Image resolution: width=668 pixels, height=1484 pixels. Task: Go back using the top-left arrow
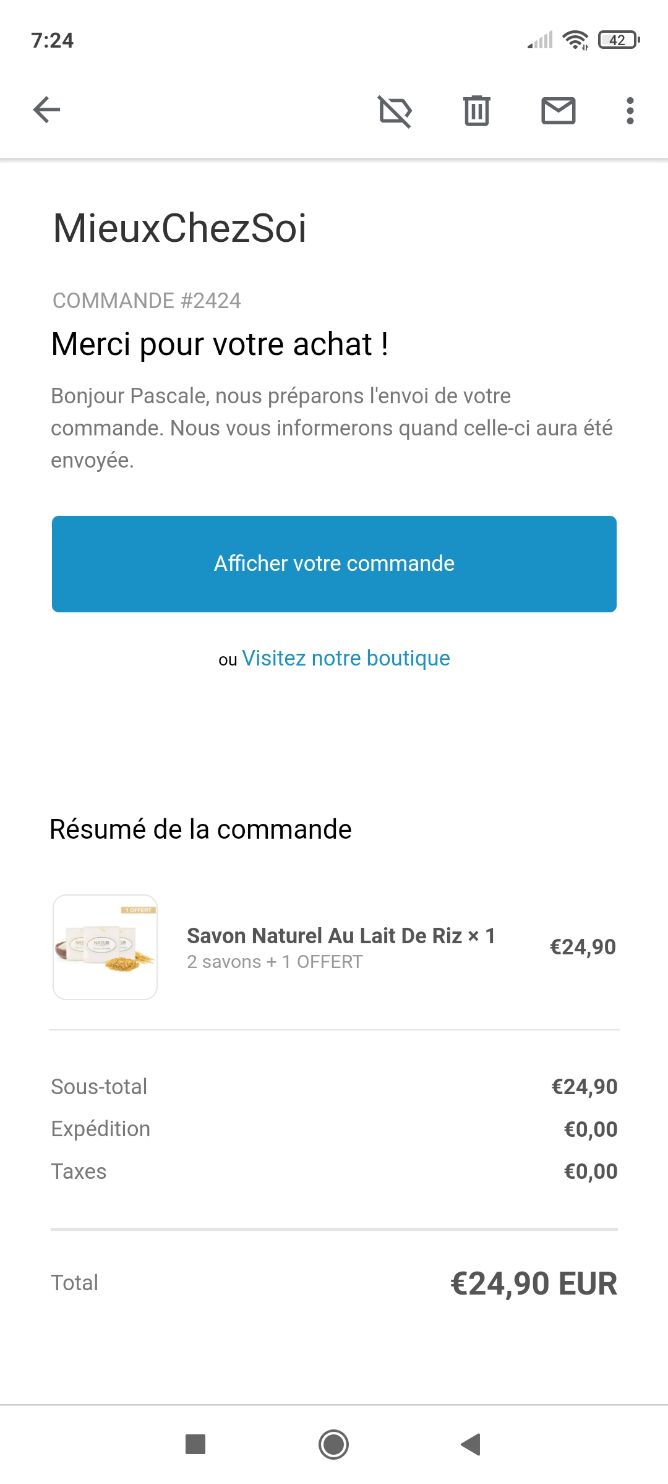pyautogui.click(x=47, y=110)
